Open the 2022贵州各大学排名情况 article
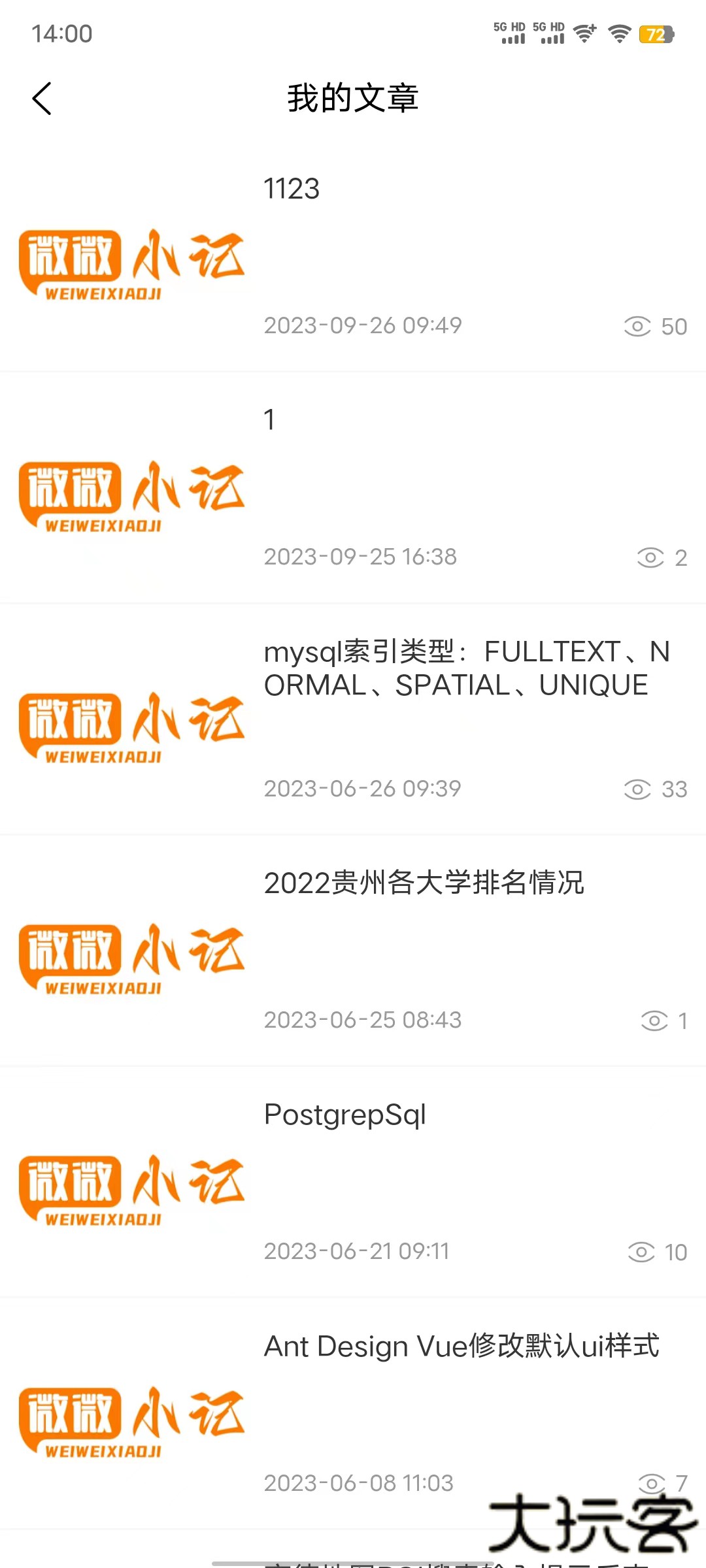Screen dimensions: 706x1568 coord(426,884)
